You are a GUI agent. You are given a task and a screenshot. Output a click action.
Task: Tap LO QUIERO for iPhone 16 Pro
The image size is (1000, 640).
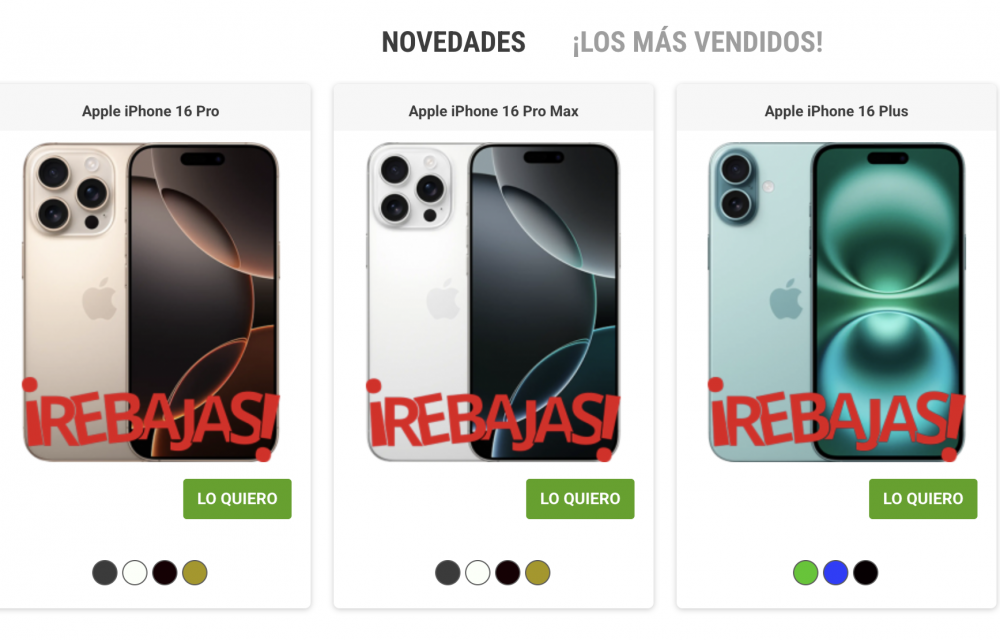pos(237,499)
